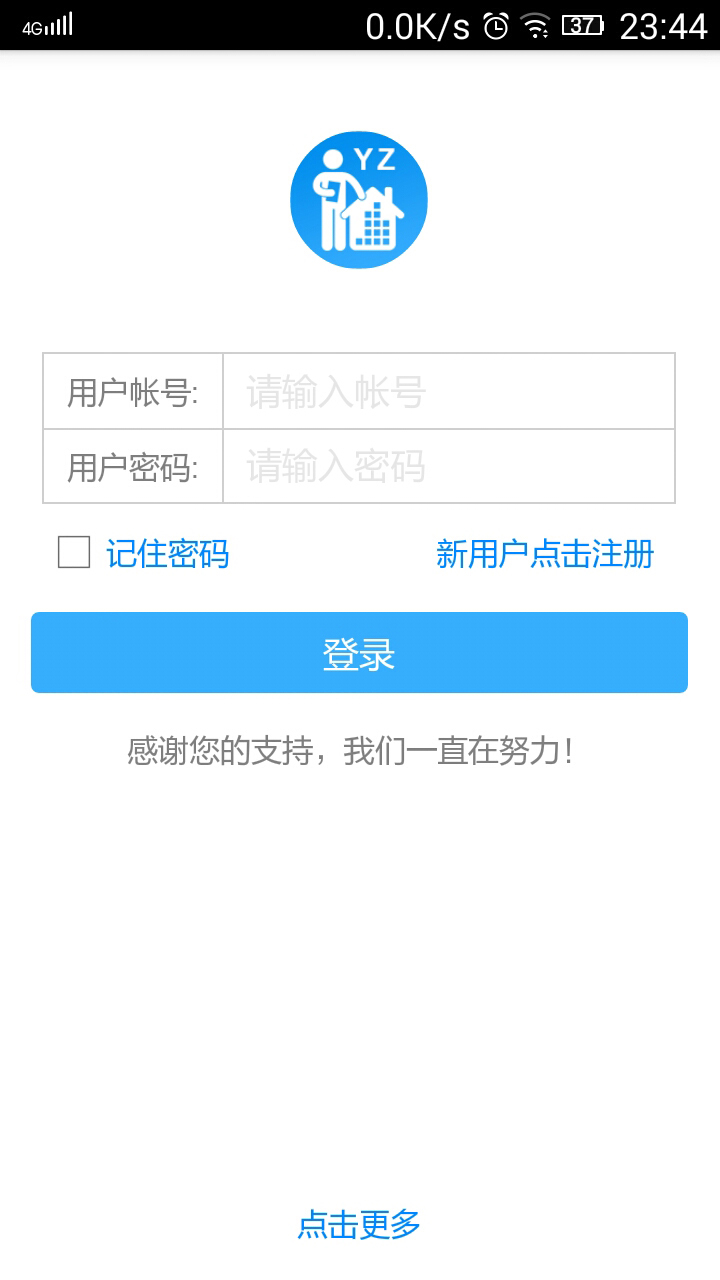Image resolution: width=720 pixels, height=1280 pixels.
Task: Click the YZ app logo
Action: click(x=358, y=200)
